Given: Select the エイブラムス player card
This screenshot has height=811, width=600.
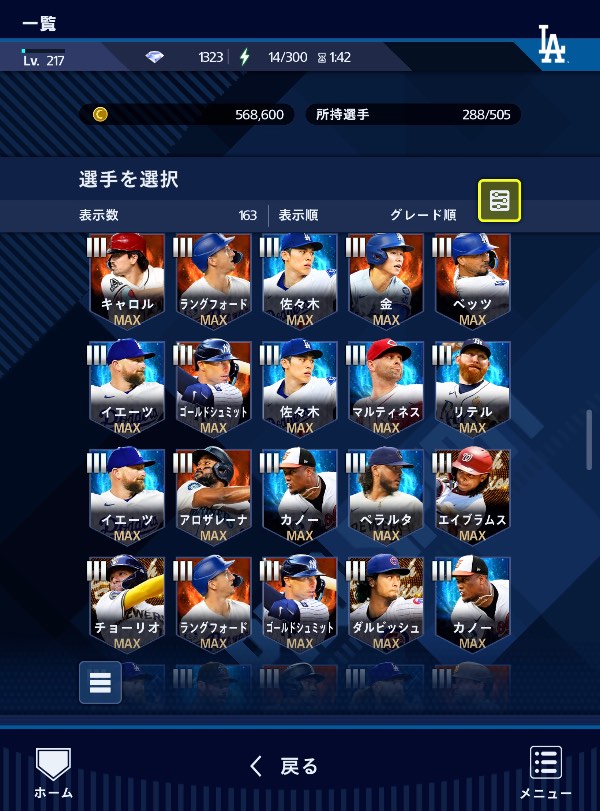Looking at the screenshot, I should pyautogui.click(x=472, y=497).
